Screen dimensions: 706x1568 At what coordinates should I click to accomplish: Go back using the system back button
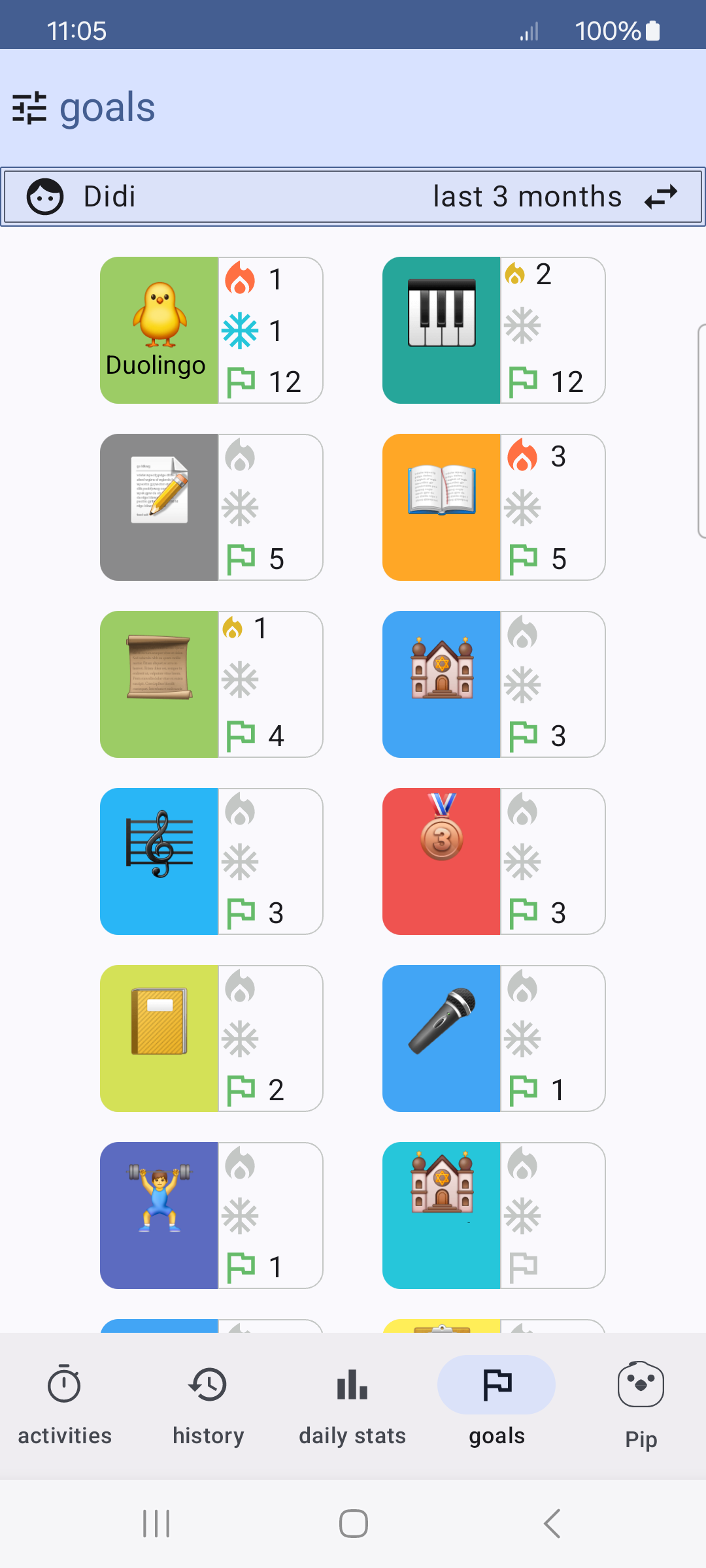(552, 1524)
